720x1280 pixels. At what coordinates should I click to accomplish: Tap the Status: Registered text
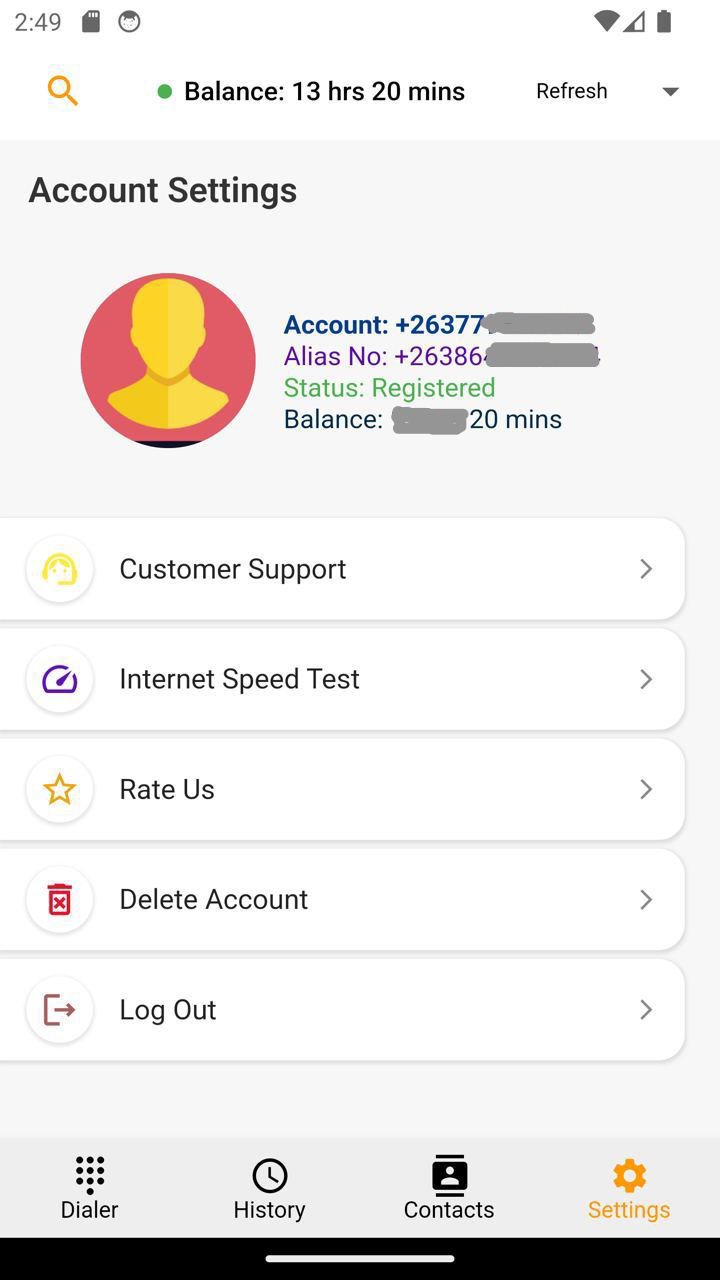point(389,387)
